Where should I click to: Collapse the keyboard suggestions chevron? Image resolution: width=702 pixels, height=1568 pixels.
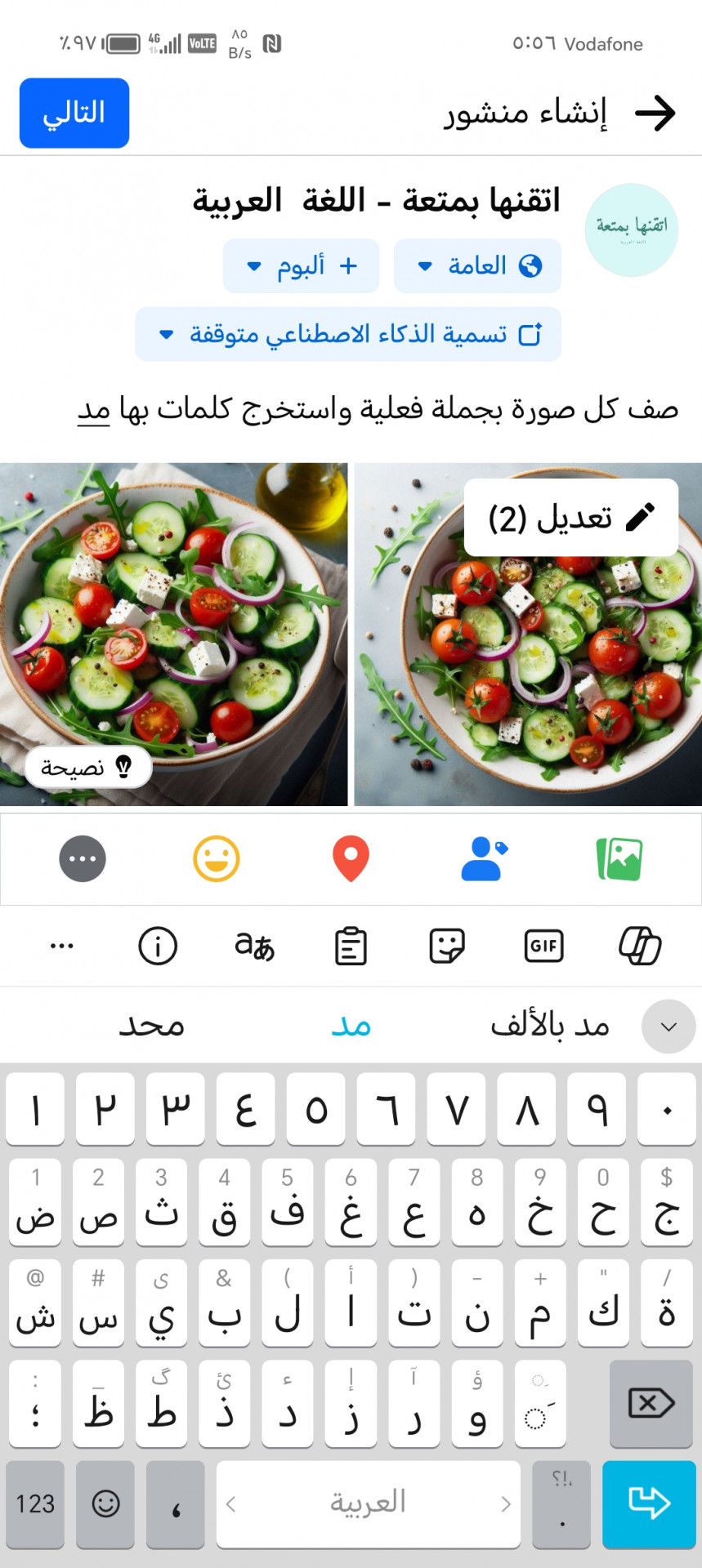click(668, 1027)
